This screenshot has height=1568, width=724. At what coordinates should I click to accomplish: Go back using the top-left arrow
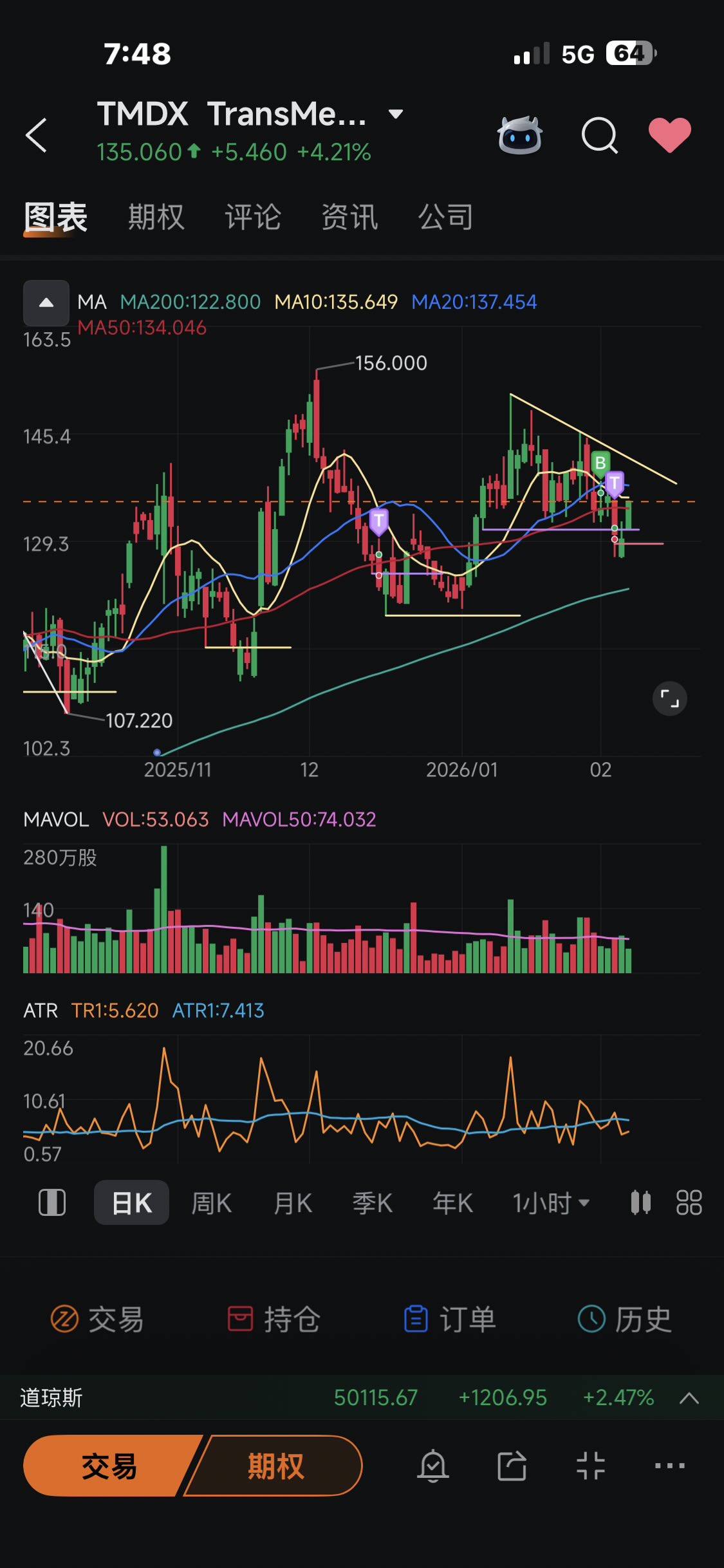coord(37,135)
